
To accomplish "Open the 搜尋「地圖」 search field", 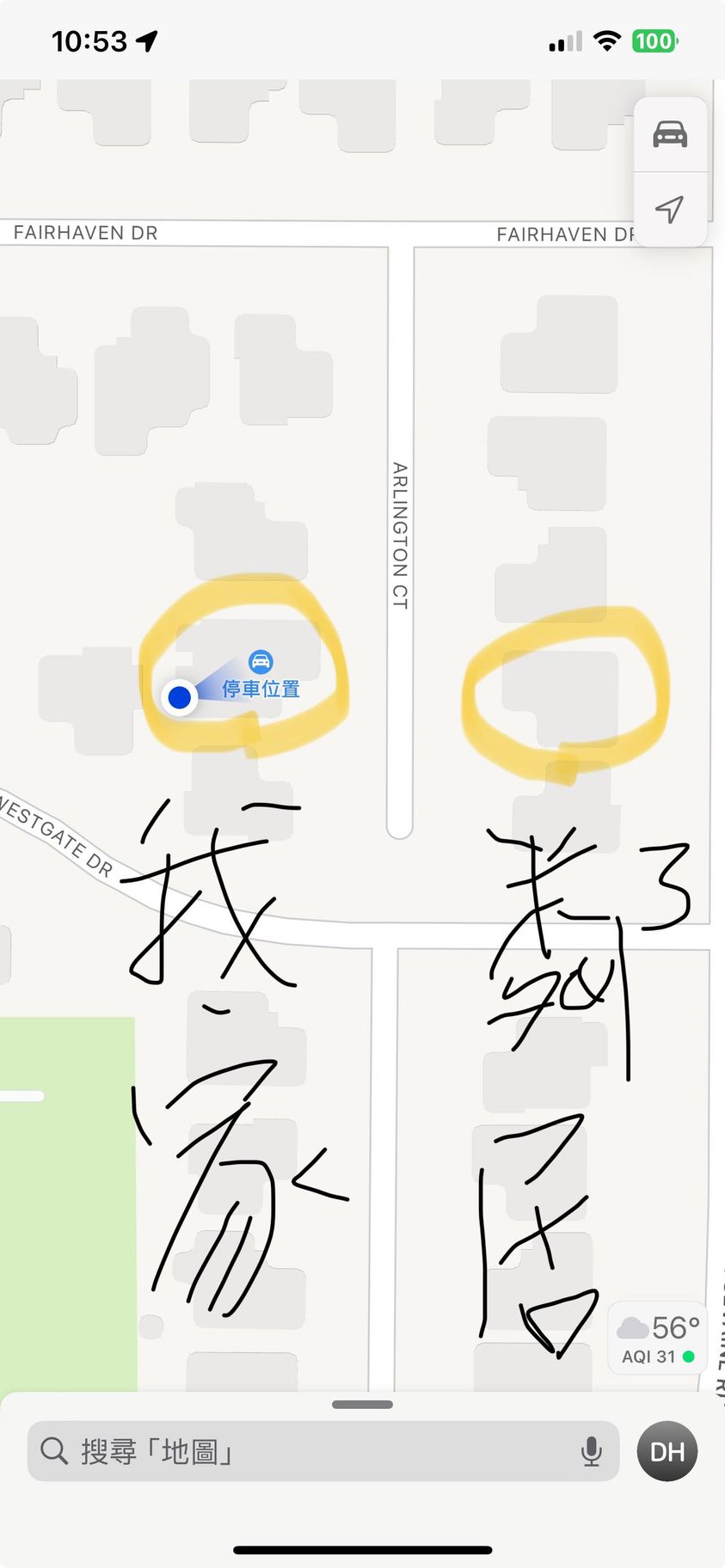I will 310,1452.
